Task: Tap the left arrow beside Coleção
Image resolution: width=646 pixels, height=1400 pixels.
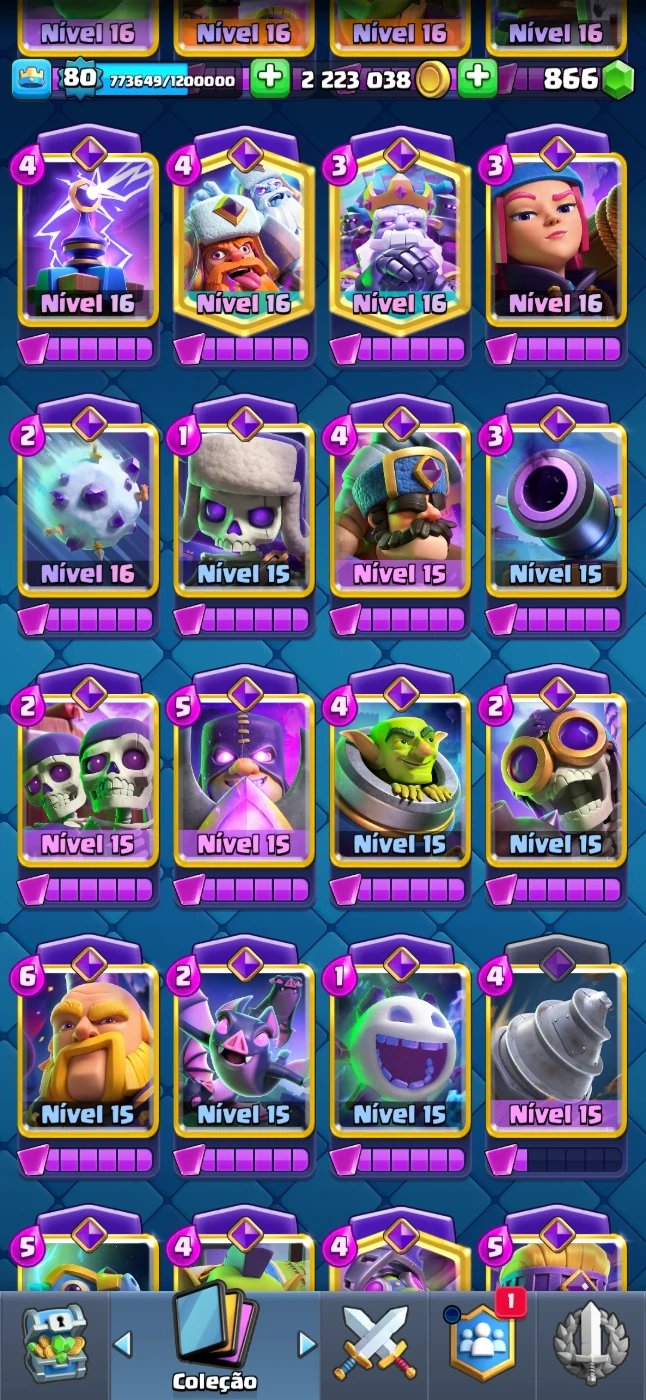Action: pyautogui.click(x=123, y=1344)
